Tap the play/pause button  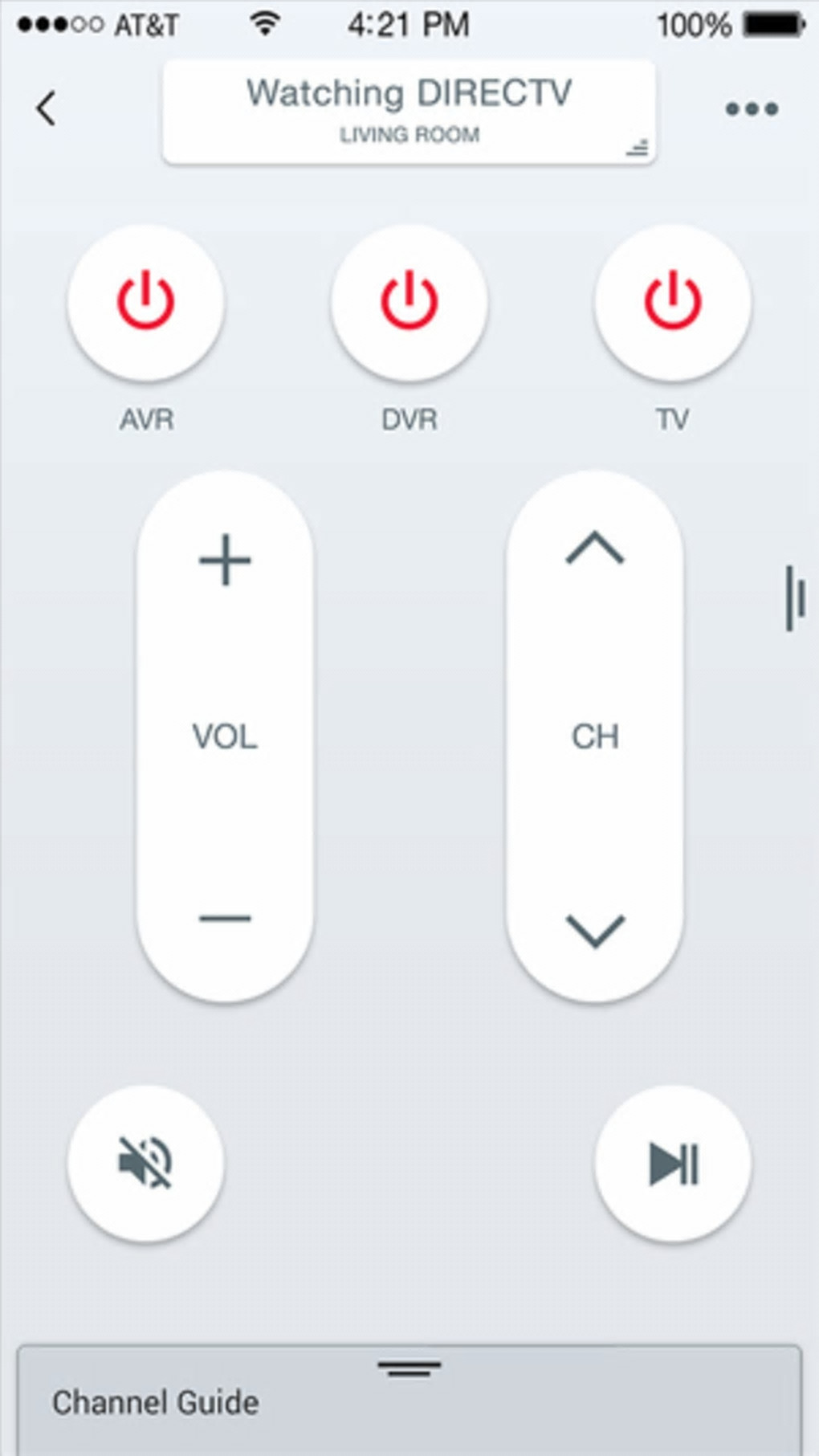673,1163
